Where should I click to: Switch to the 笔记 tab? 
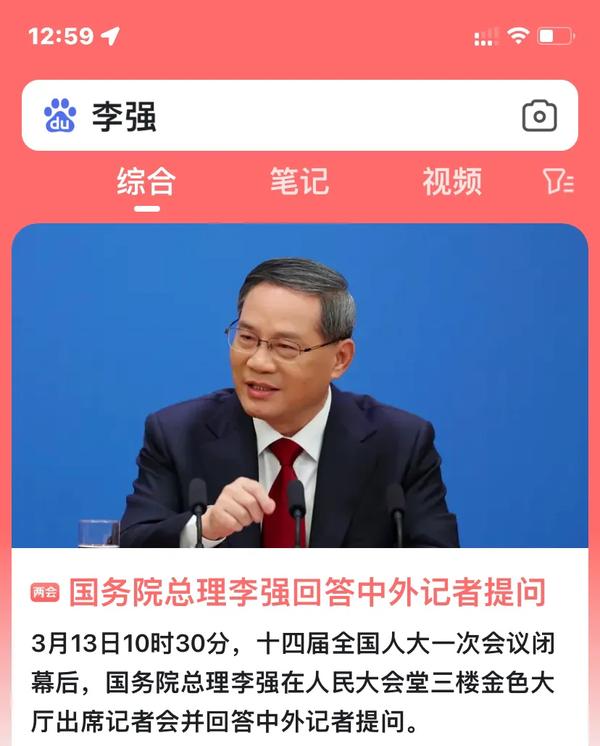pyautogui.click(x=299, y=181)
